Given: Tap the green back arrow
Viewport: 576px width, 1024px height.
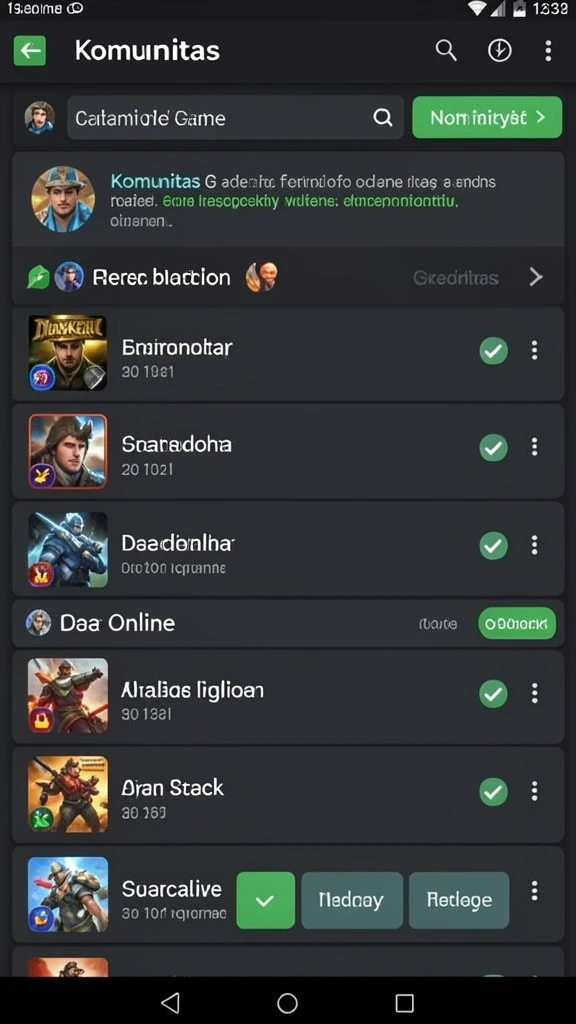Looking at the screenshot, I should 29,50.
